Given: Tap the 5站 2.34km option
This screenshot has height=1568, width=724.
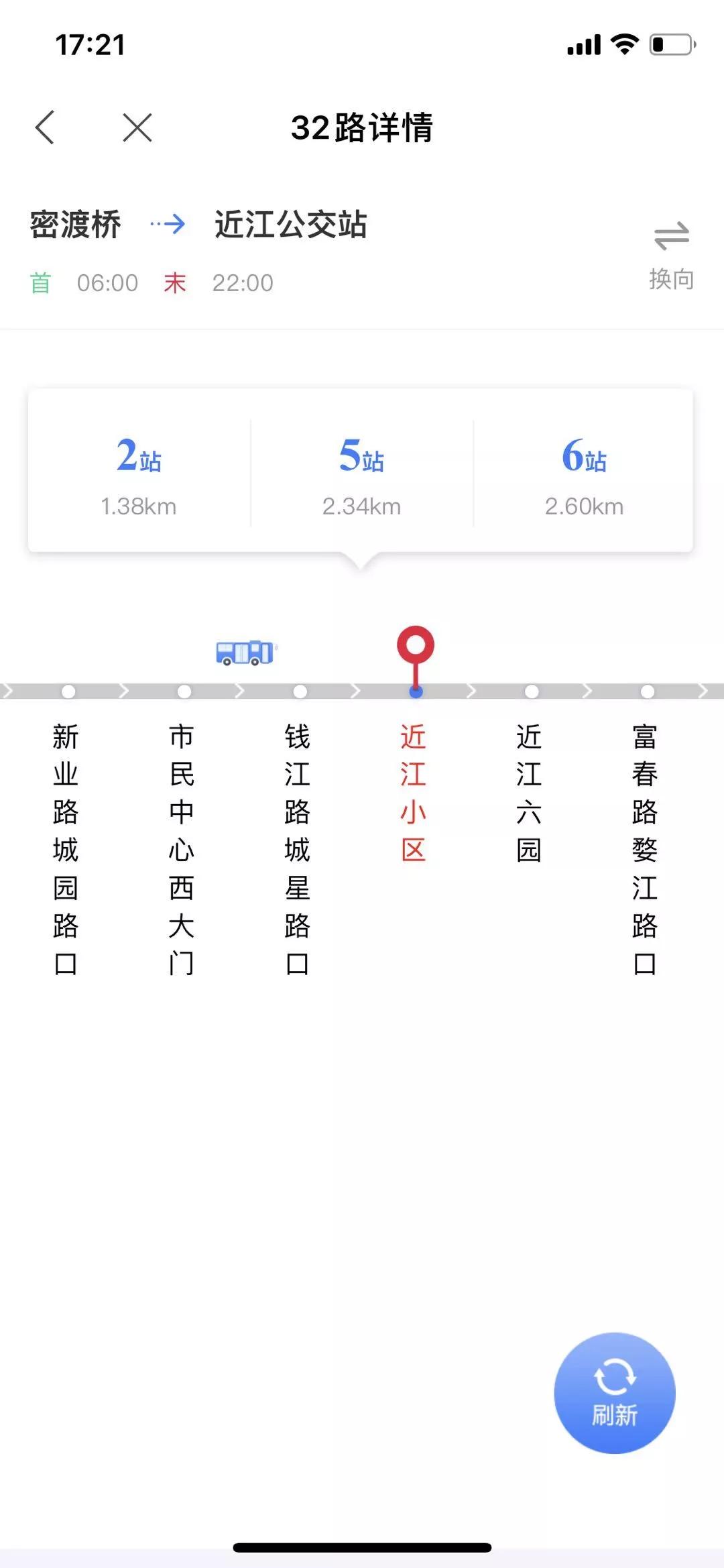Looking at the screenshot, I should coord(362,476).
